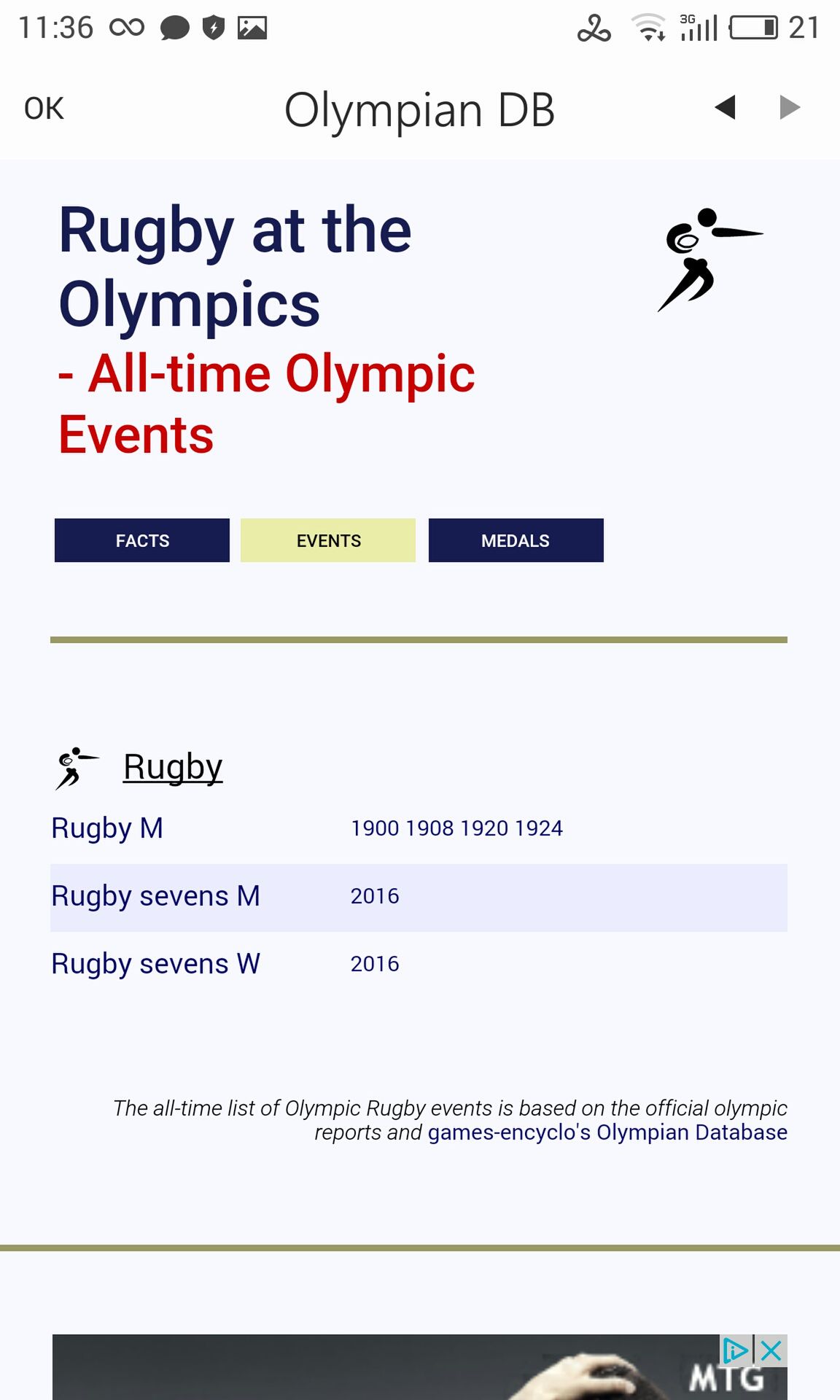The image size is (840, 1400).
Task: Open Rugby sevens W event
Action: tap(155, 964)
